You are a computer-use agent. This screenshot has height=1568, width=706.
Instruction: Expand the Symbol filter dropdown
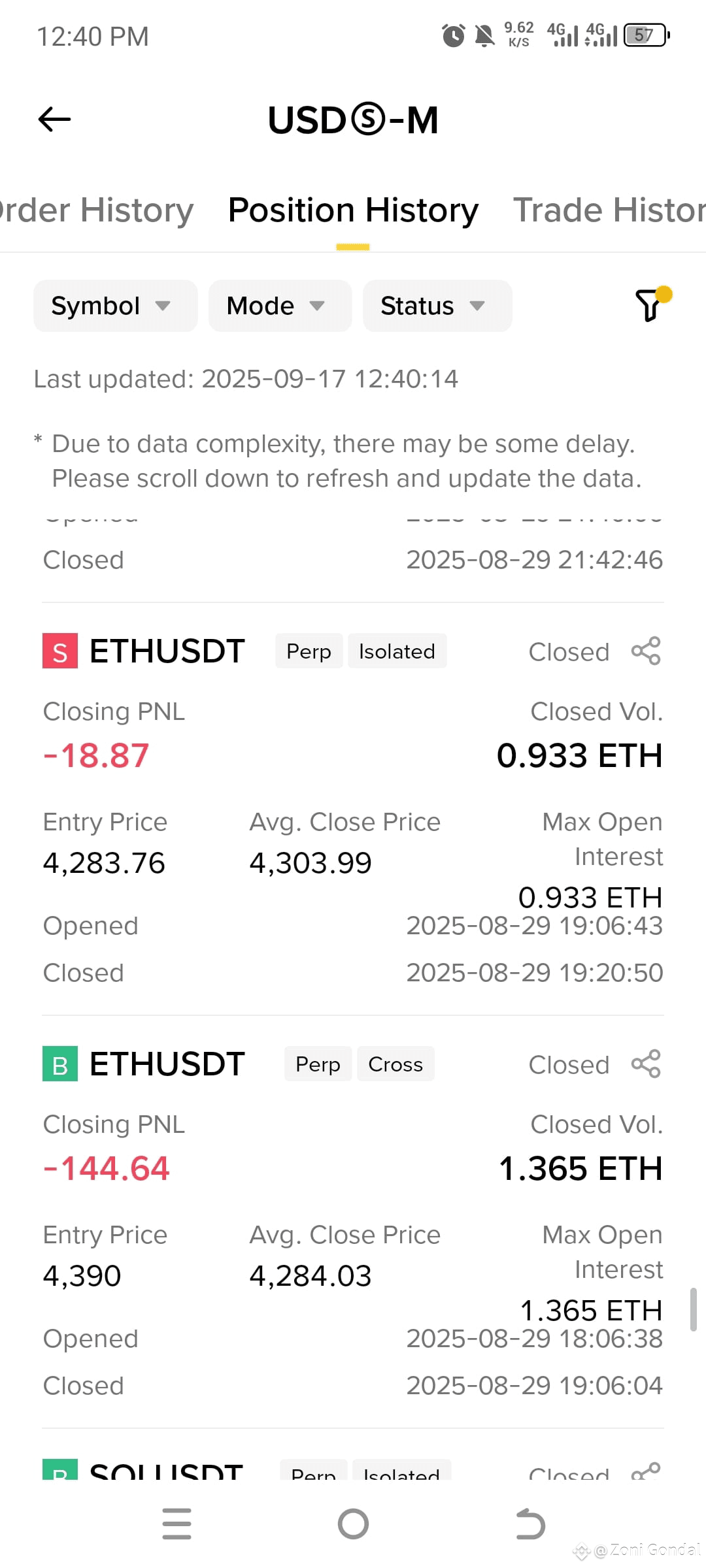point(116,306)
